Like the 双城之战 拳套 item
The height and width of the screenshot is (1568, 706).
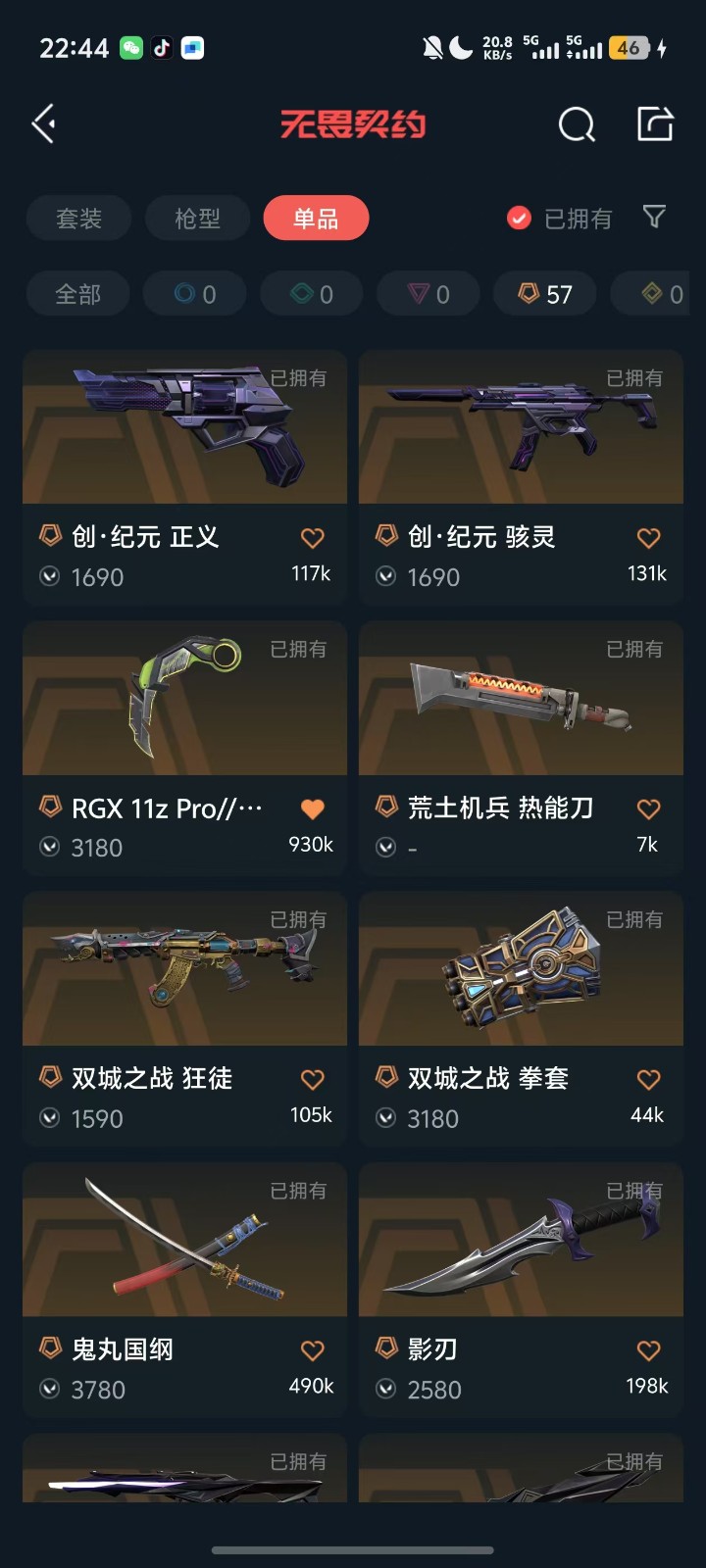coord(648,1079)
